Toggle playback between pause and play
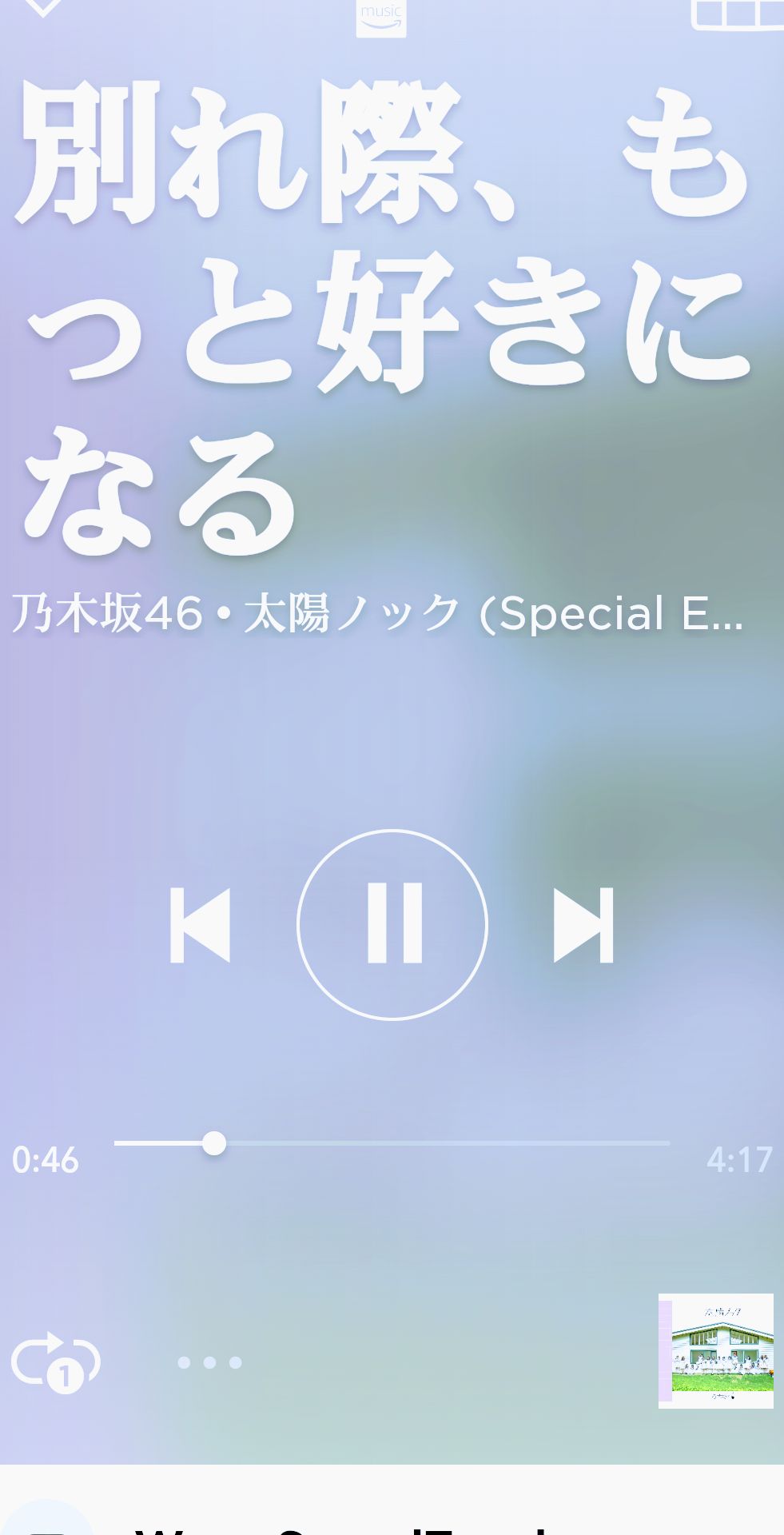The image size is (784, 1535). click(x=392, y=923)
